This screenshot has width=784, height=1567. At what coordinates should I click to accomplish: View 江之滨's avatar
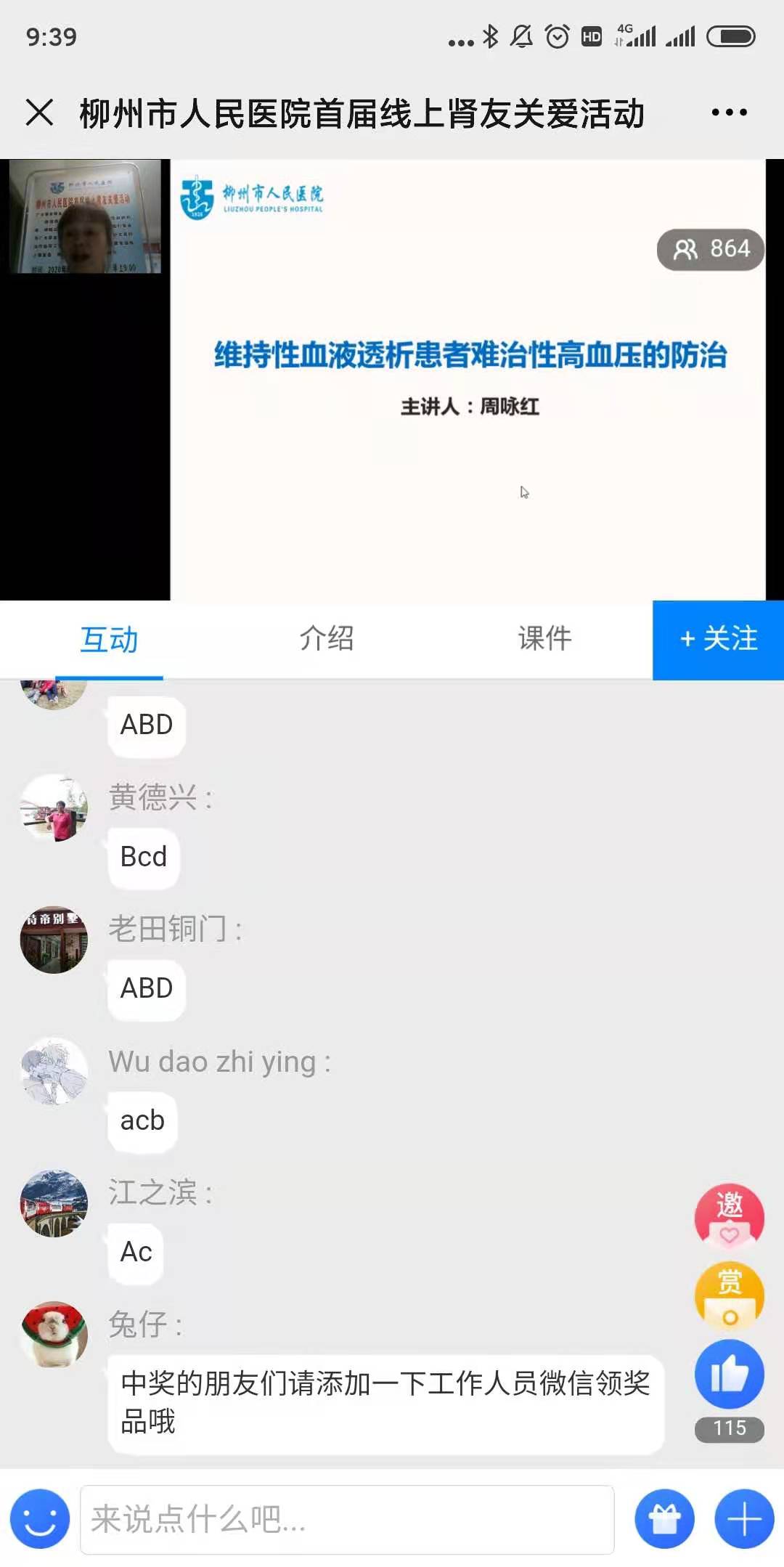pyautogui.click(x=54, y=1203)
